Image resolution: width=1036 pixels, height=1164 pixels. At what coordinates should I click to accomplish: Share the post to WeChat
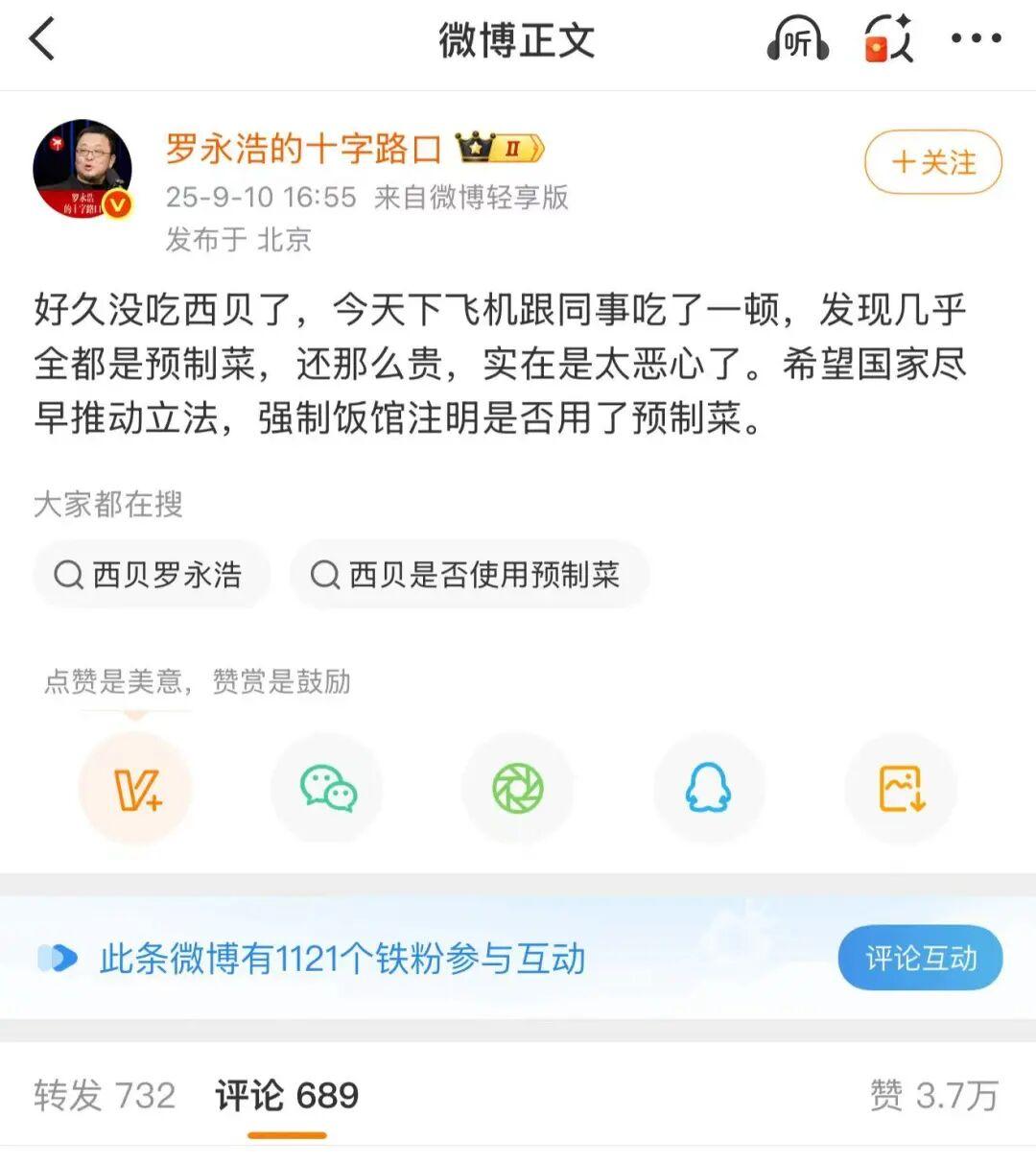[x=327, y=790]
